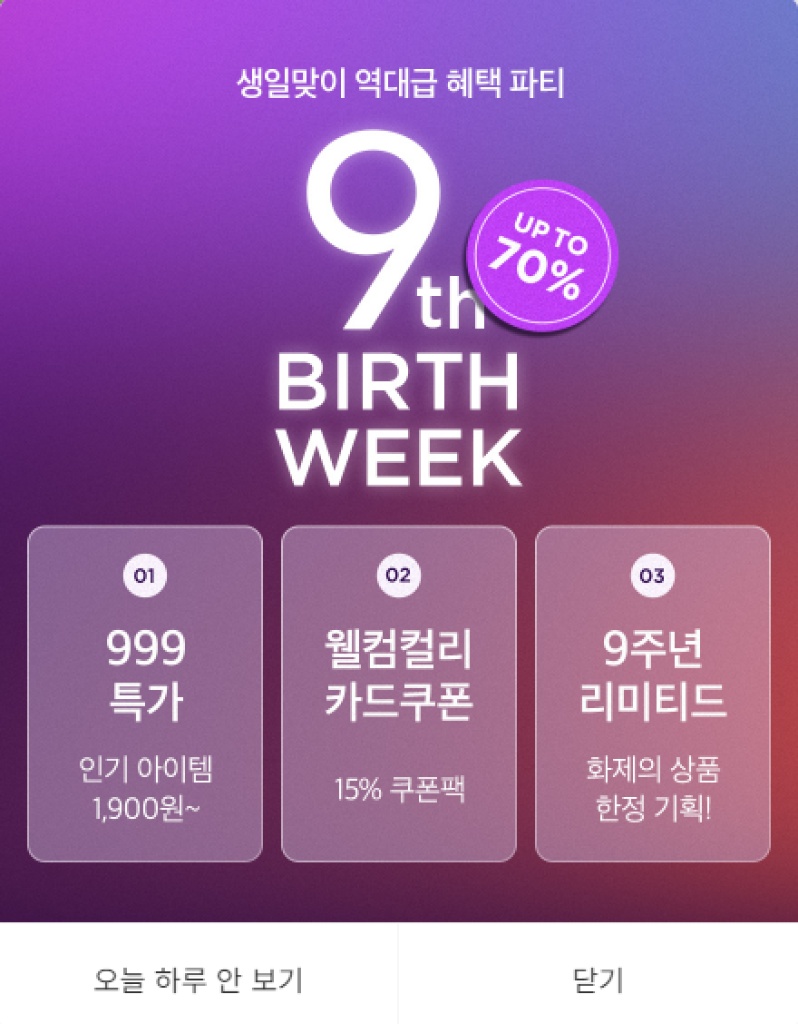Tap '오늘 하루 안 보기' to hide for today
The image size is (798, 1024).
[x=198, y=979]
